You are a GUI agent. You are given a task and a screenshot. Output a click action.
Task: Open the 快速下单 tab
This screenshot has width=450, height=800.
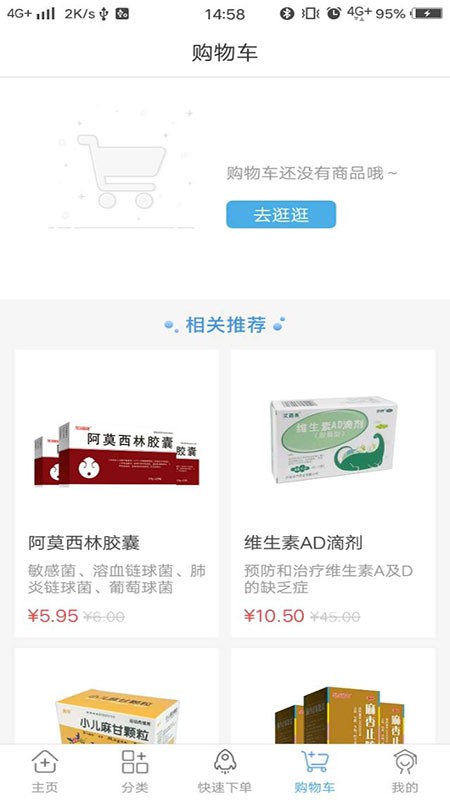click(x=224, y=772)
